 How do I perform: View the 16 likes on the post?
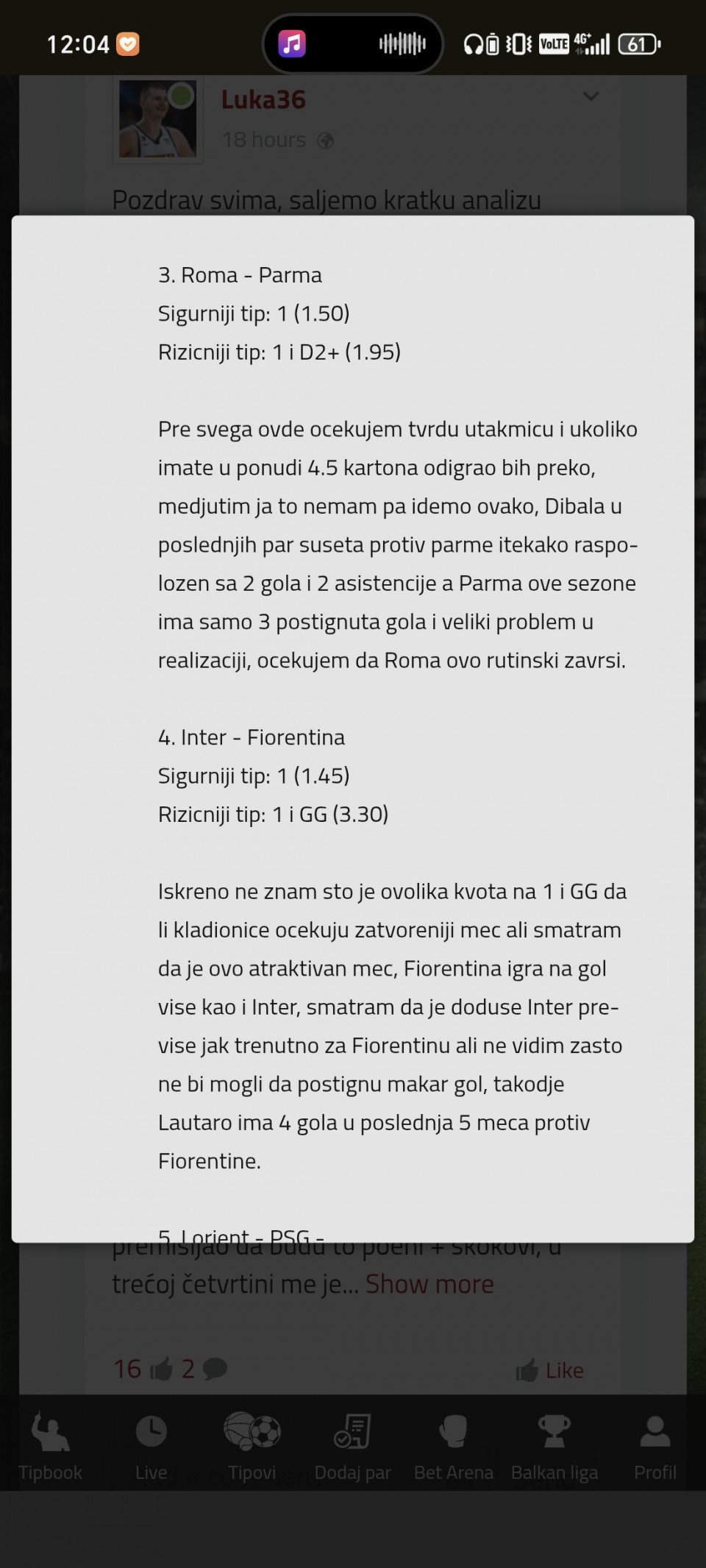pos(142,1369)
